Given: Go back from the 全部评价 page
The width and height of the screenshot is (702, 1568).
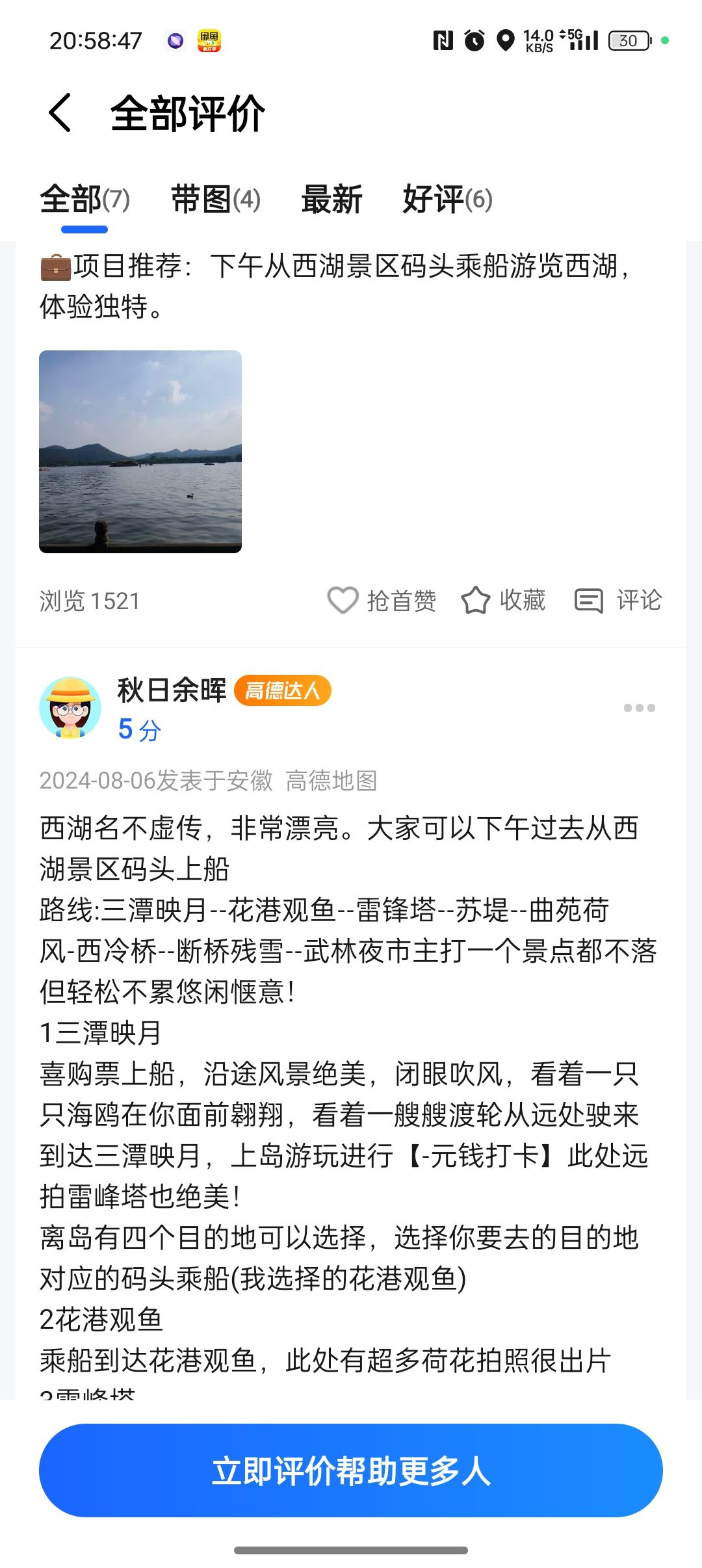Looking at the screenshot, I should click(x=60, y=113).
